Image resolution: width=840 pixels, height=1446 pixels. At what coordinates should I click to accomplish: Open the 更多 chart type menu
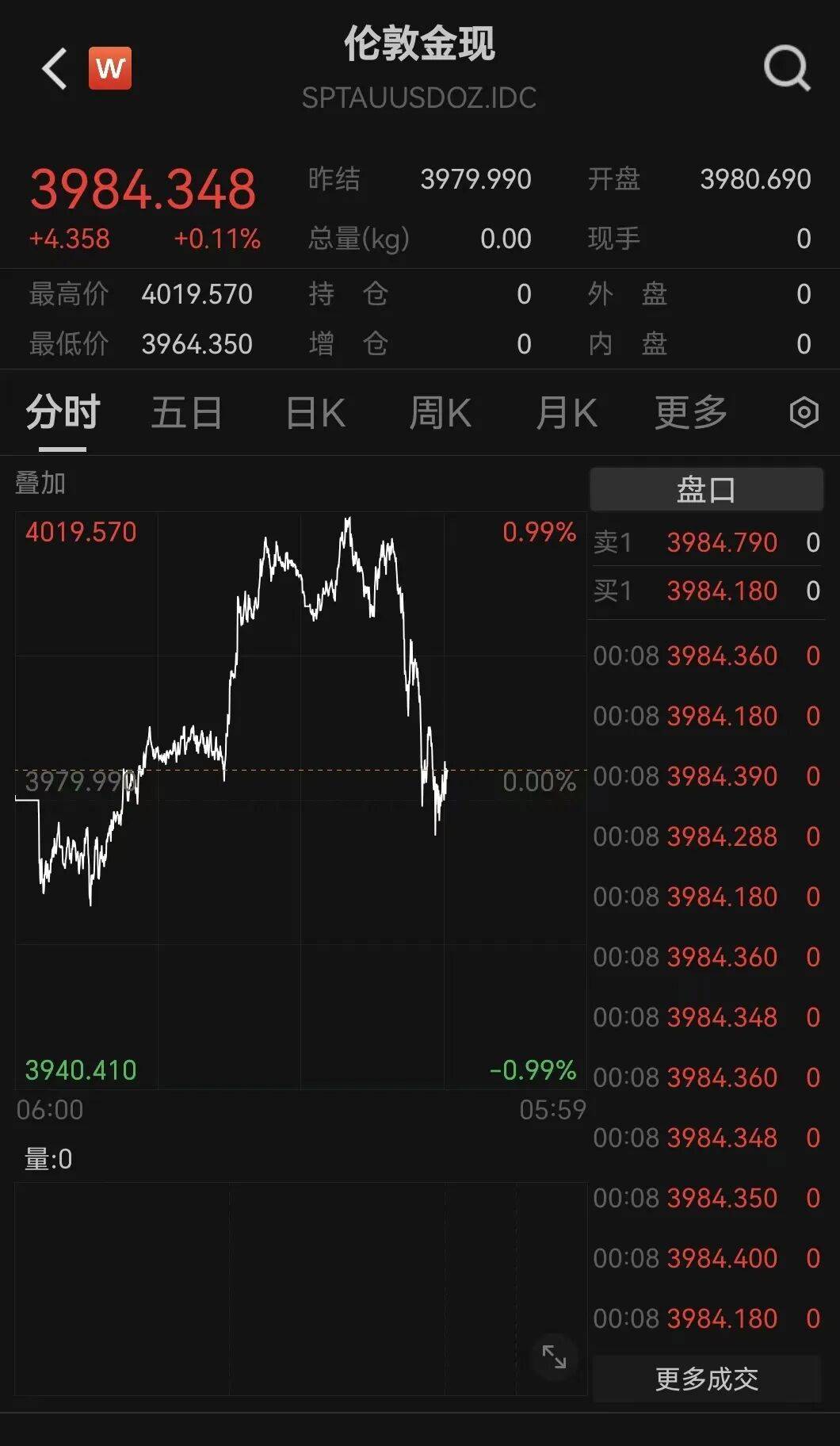(x=691, y=412)
